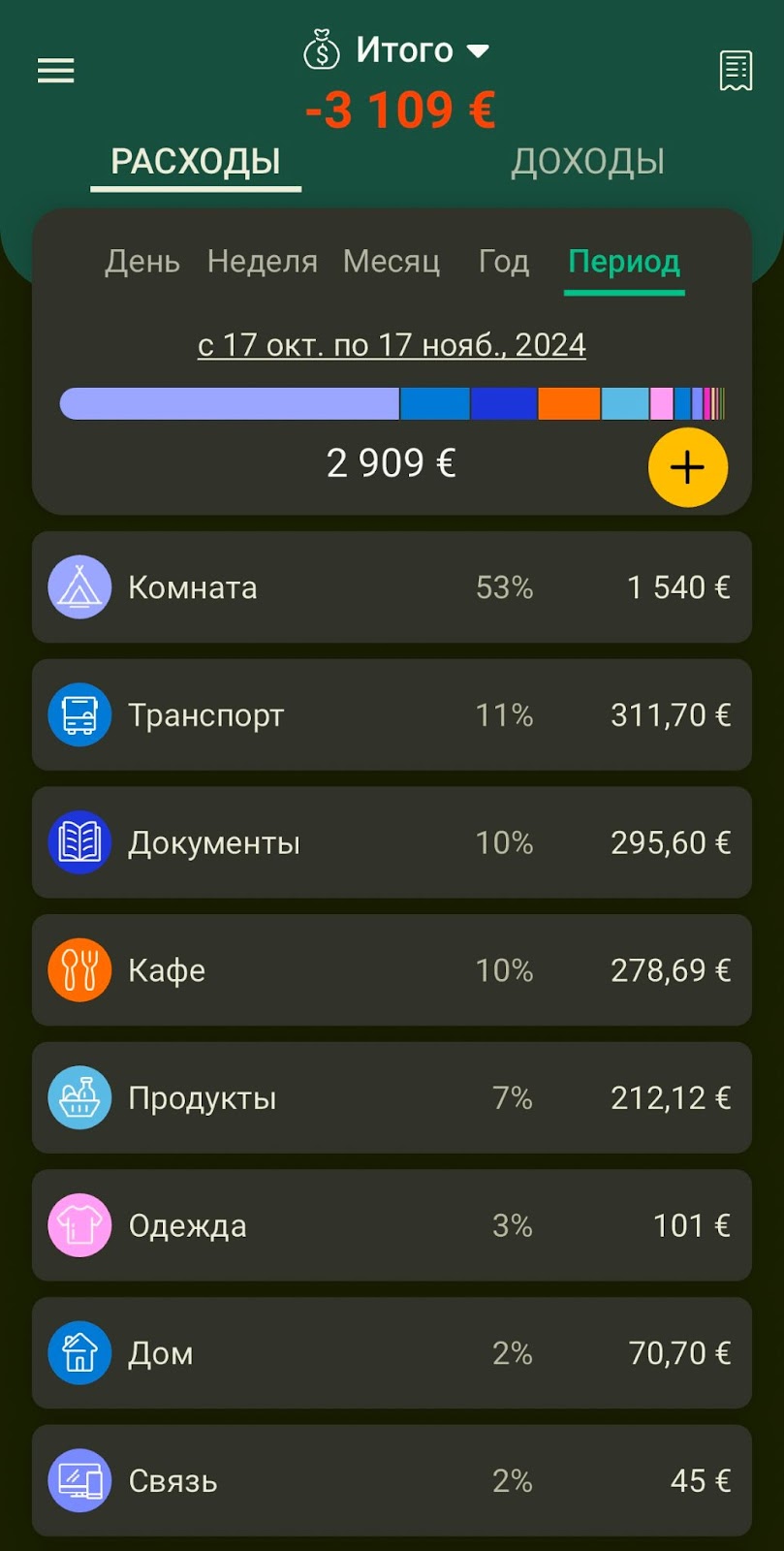Image resolution: width=784 pixels, height=1551 pixels.
Task: Switch period to День
Action: (x=142, y=262)
